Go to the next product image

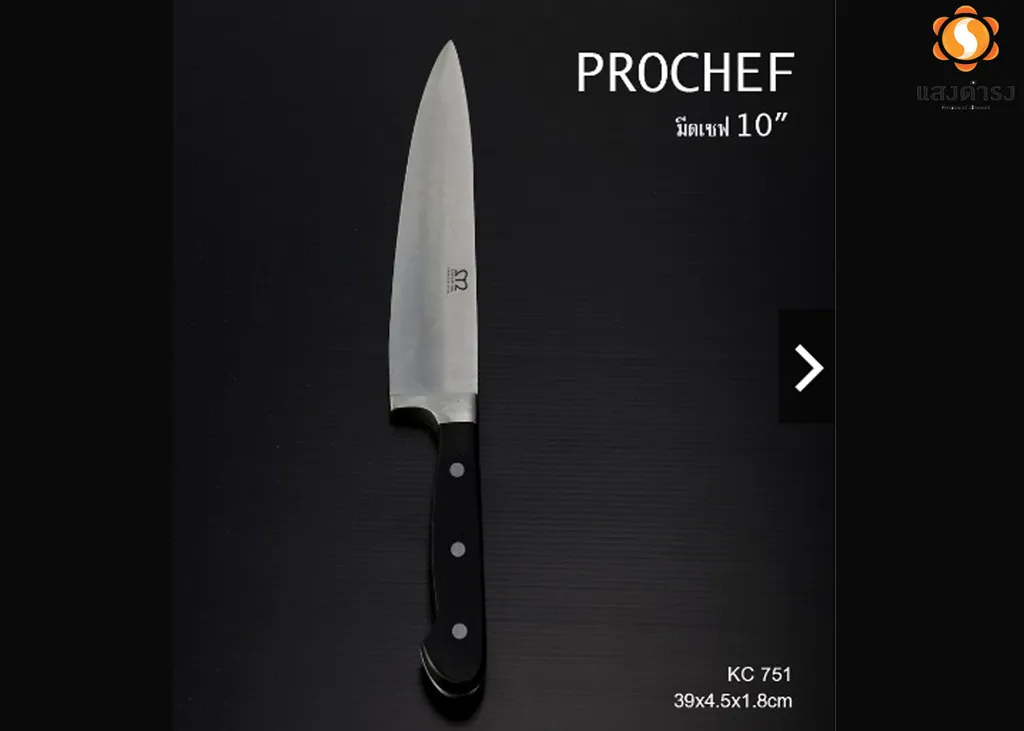[x=807, y=367]
